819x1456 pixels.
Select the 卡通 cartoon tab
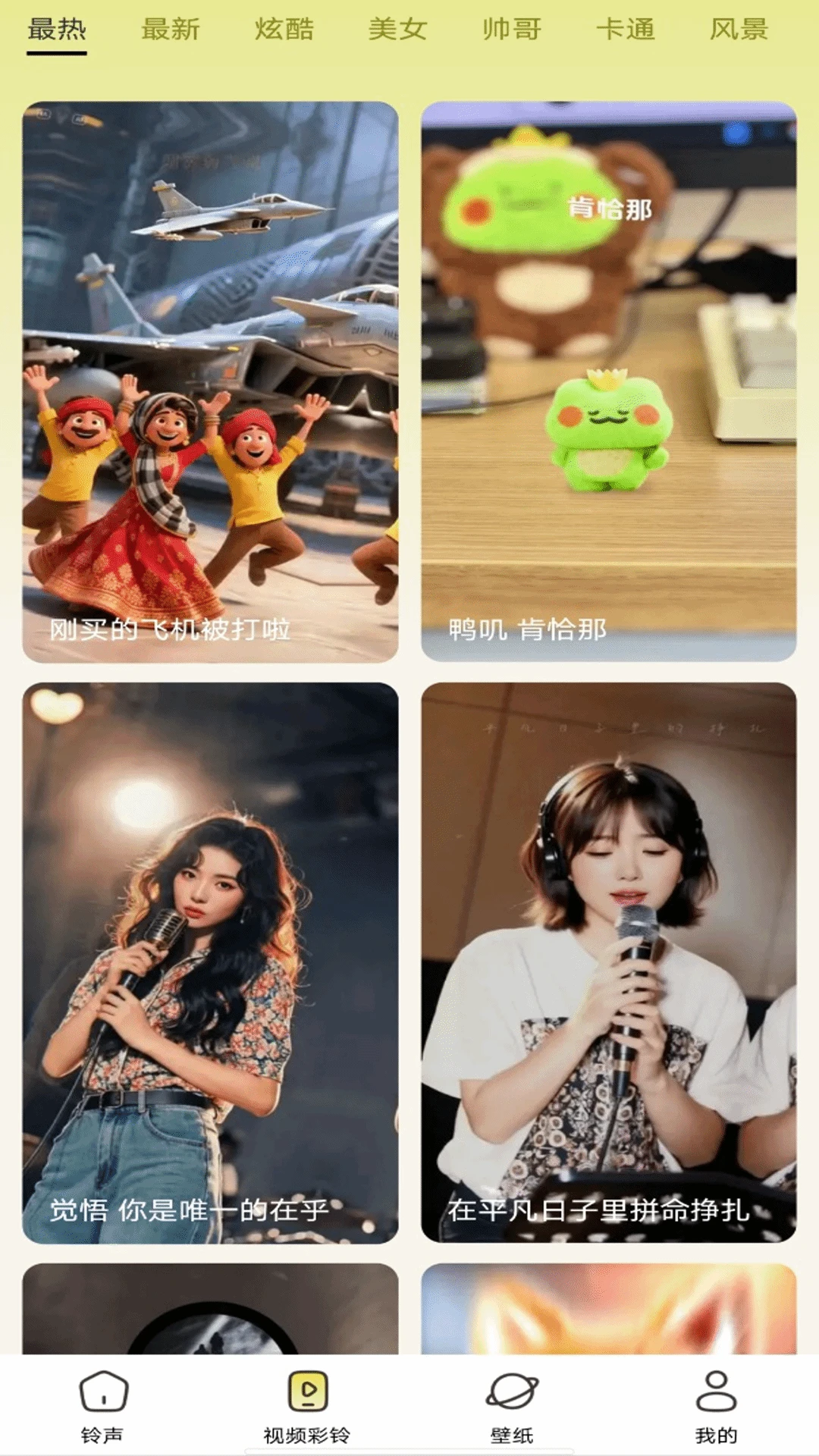coord(626,29)
